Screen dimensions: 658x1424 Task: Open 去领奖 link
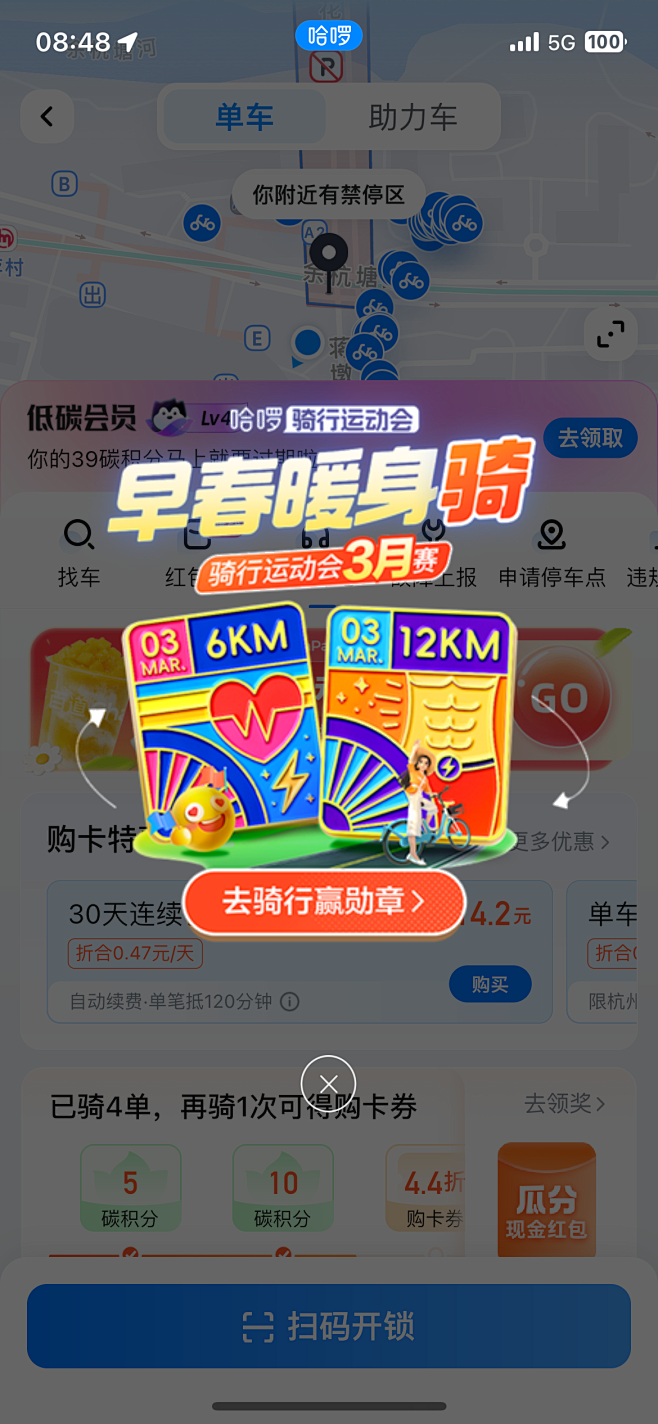tap(565, 1104)
